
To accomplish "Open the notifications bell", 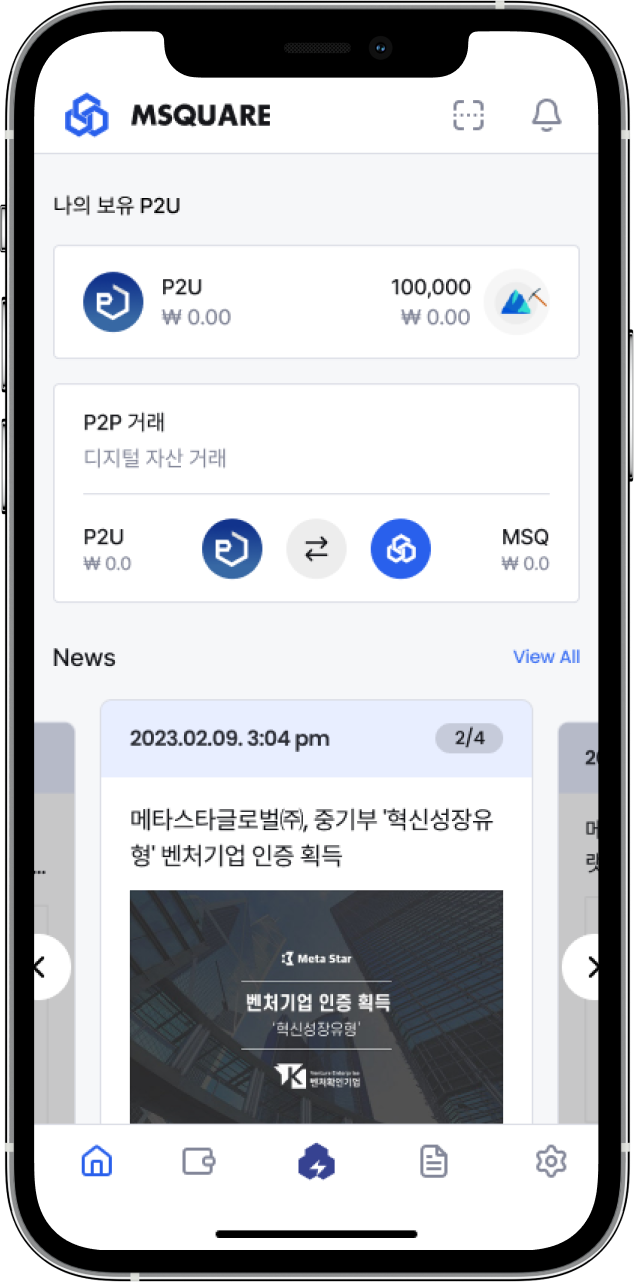I will tap(546, 115).
